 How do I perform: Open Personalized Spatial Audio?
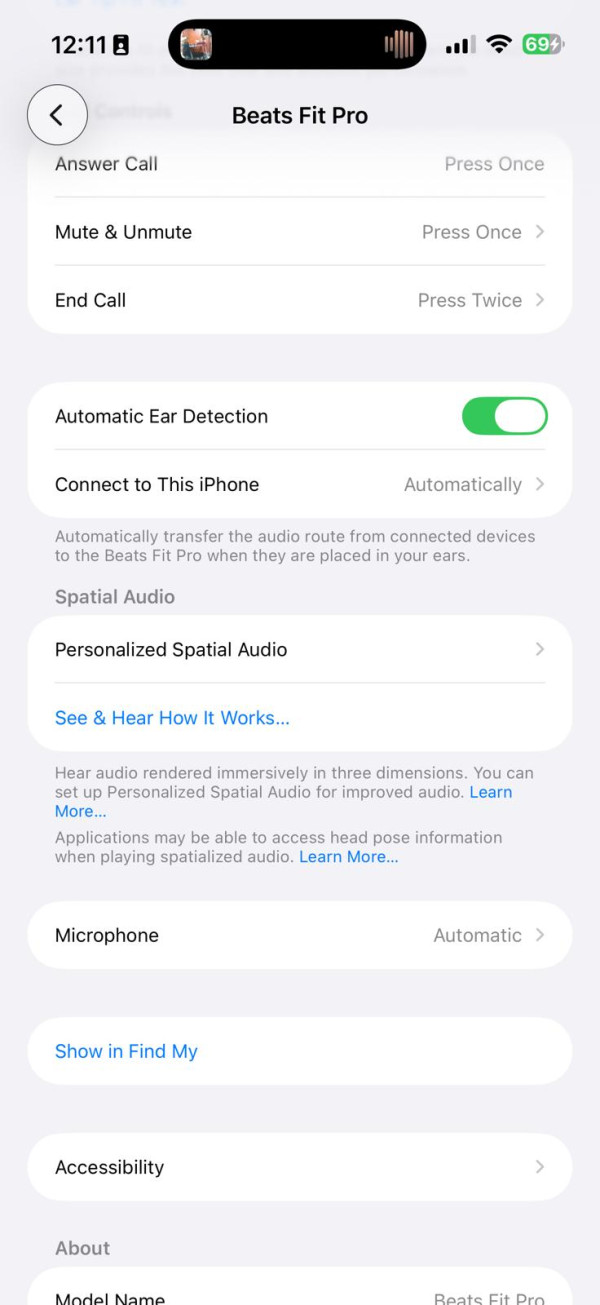point(300,649)
